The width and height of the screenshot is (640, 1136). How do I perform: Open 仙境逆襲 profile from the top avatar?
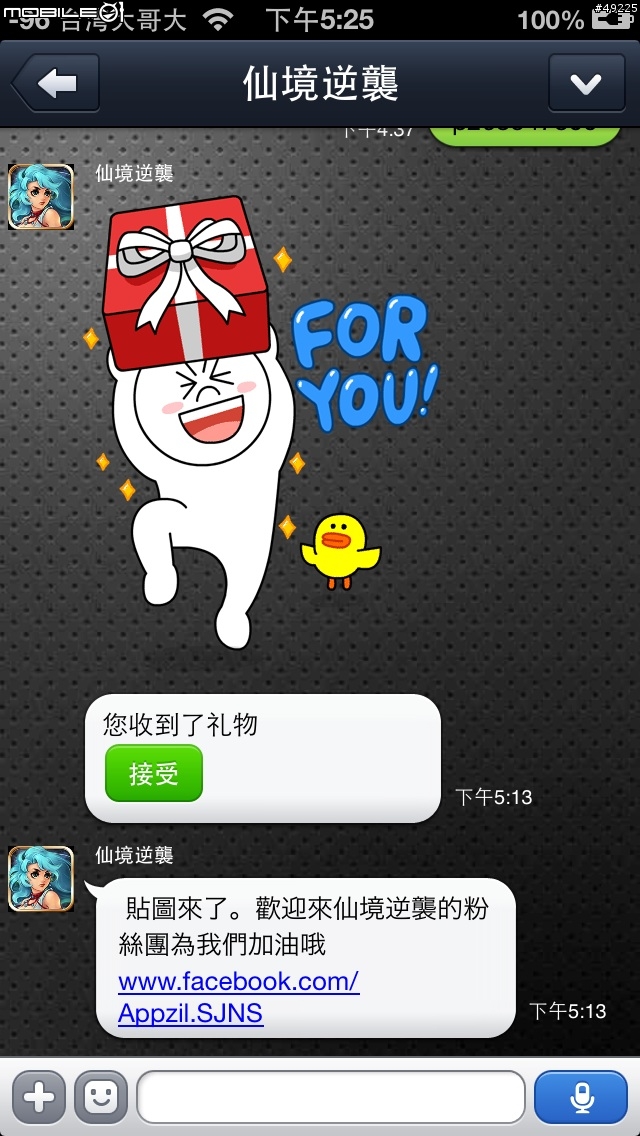point(41,196)
